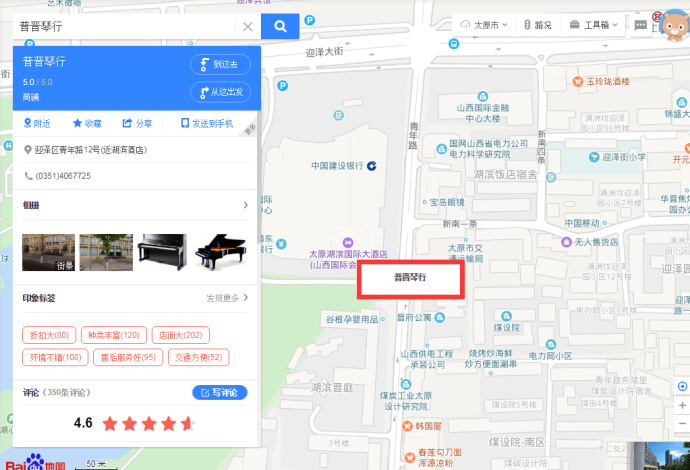The width and height of the screenshot is (690, 470).
Task: Tap 从这出发 to start from here
Action: click(x=220, y=92)
